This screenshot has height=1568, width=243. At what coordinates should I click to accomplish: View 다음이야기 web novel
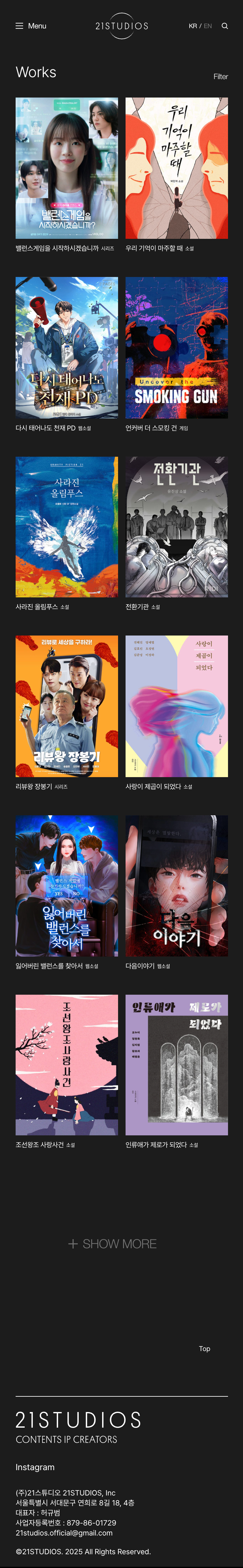pos(177,886)
